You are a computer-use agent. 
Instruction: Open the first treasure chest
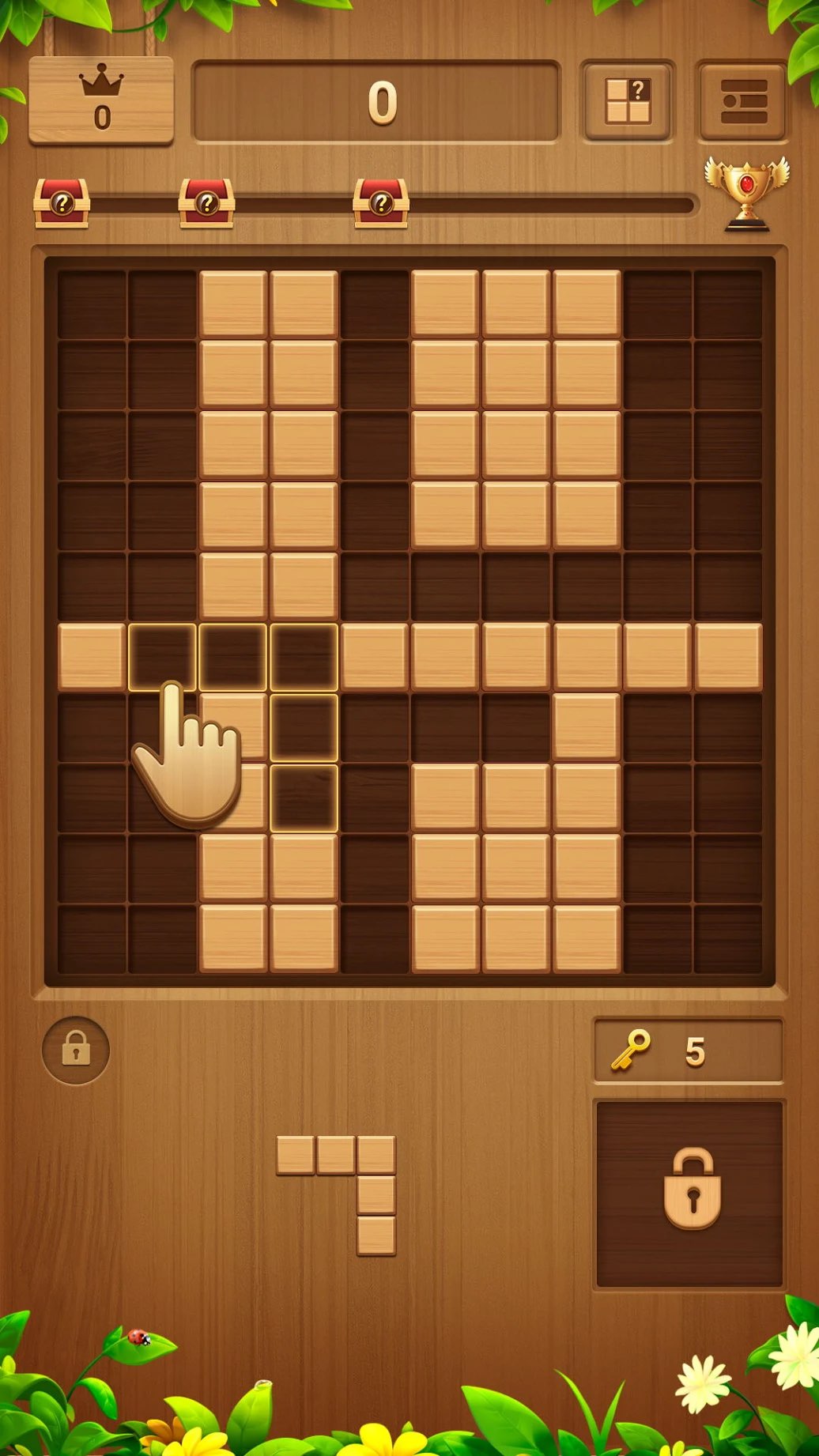(x=62, y=203)
